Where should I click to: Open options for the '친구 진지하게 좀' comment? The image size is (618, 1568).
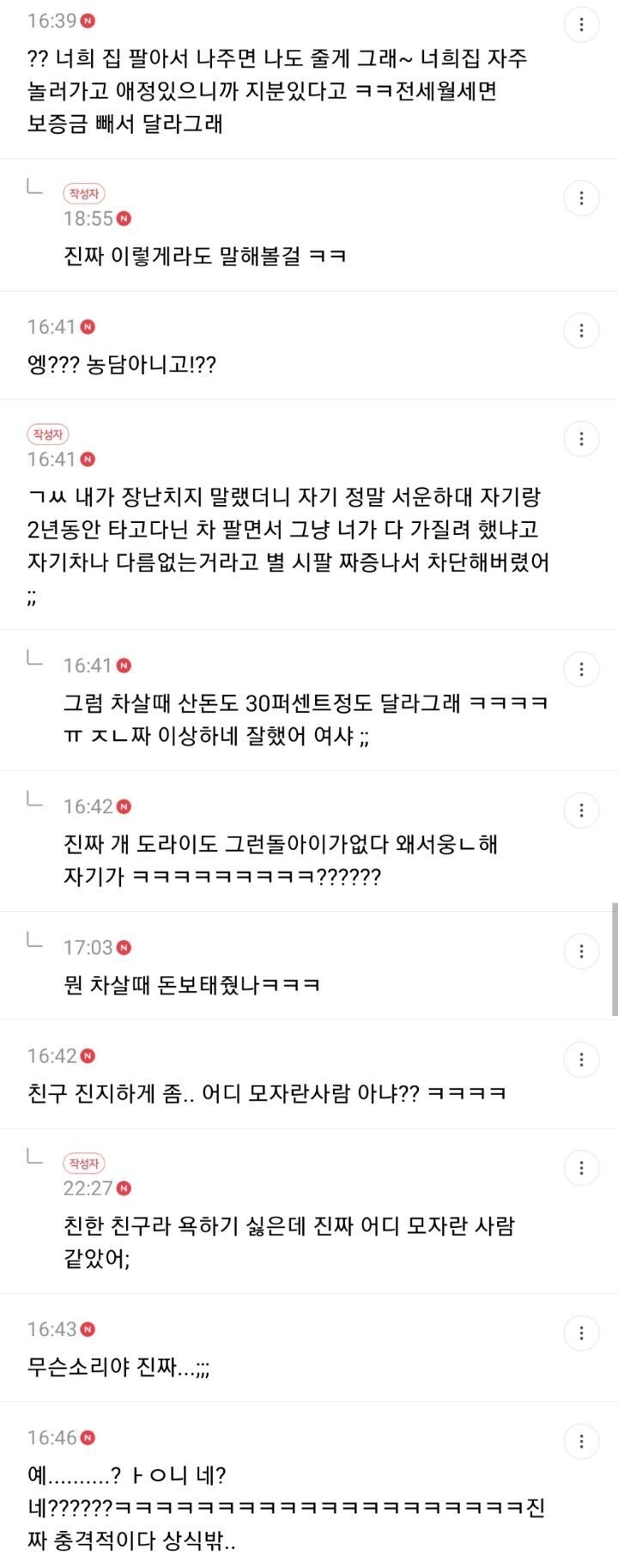581,1059
